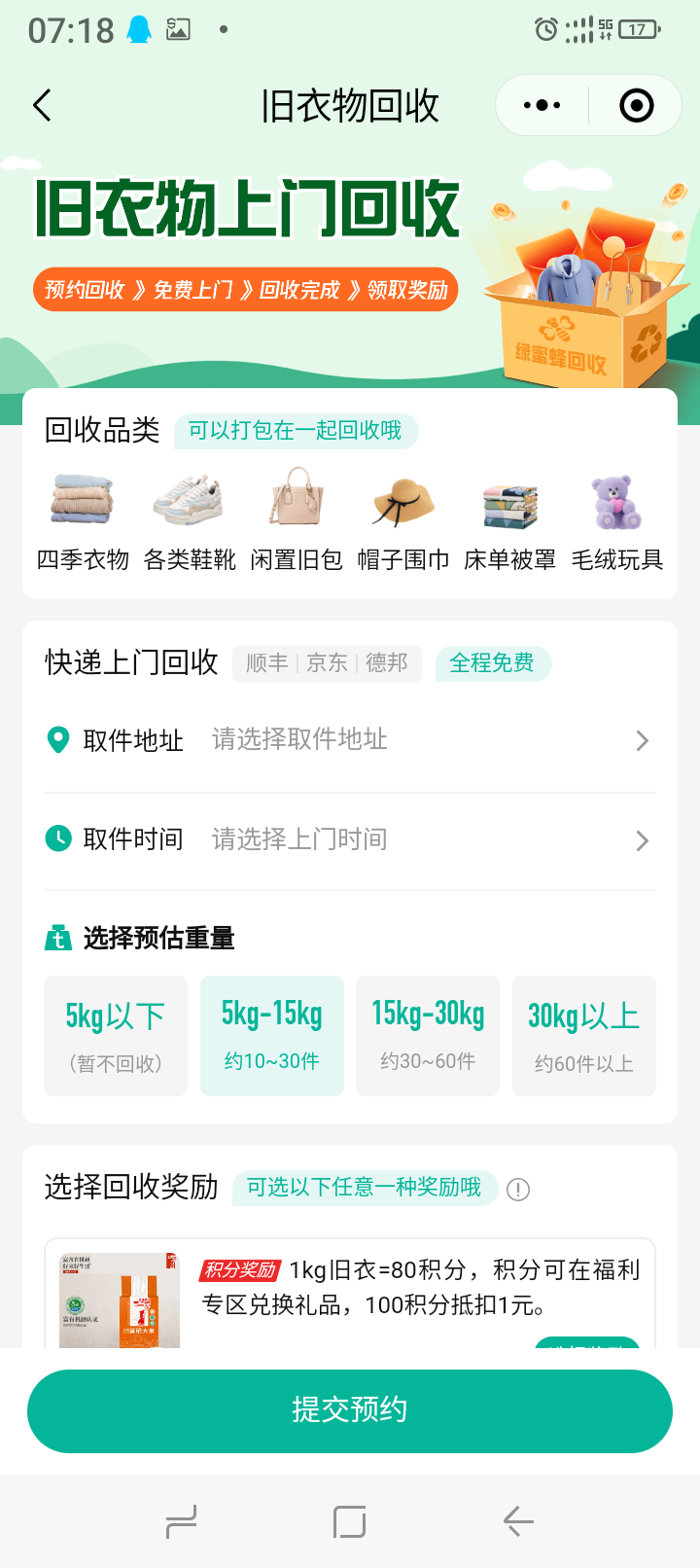Submit with the 提交预约 button
700x1568 pixels.
click(x=350, y=1410)
